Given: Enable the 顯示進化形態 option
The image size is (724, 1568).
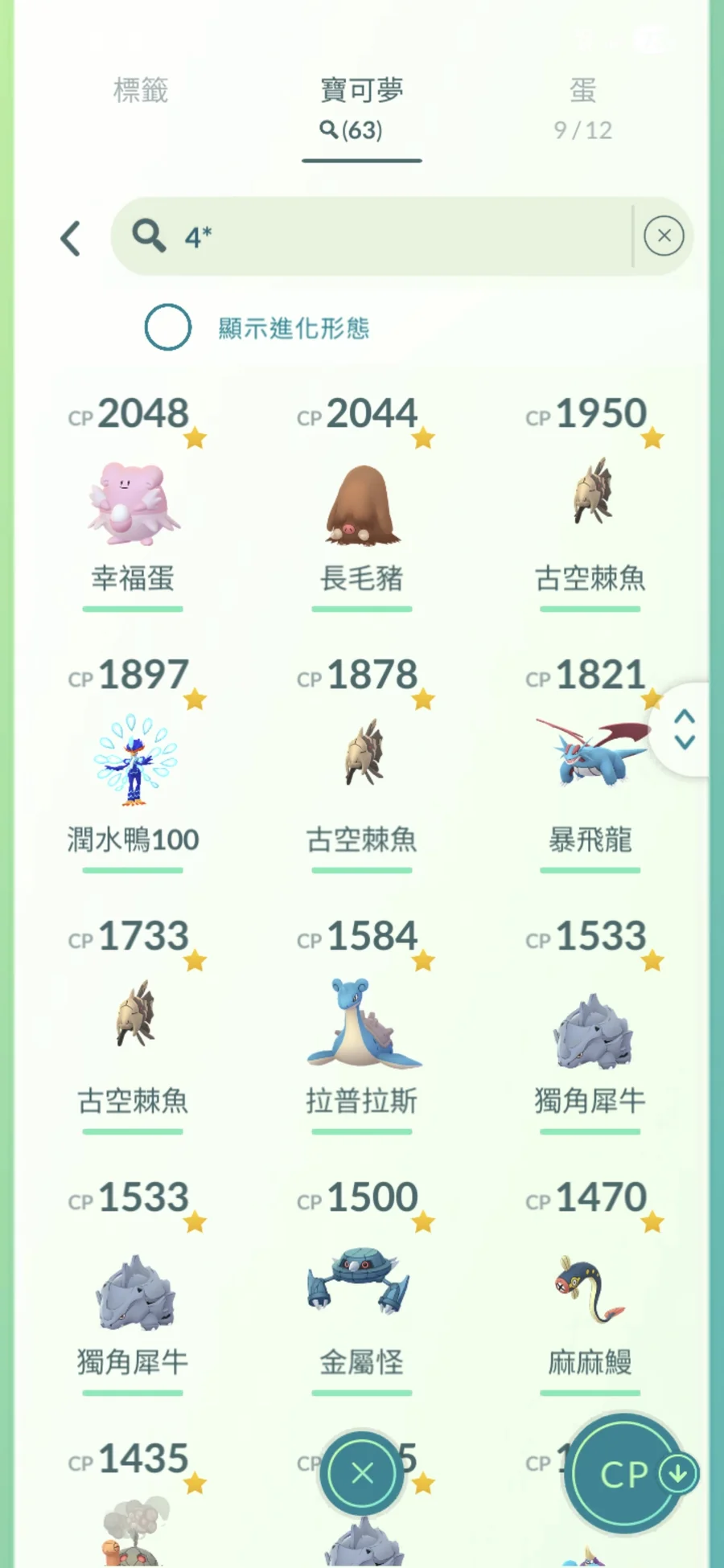Looking at the screenshot, I should (167, 327).
